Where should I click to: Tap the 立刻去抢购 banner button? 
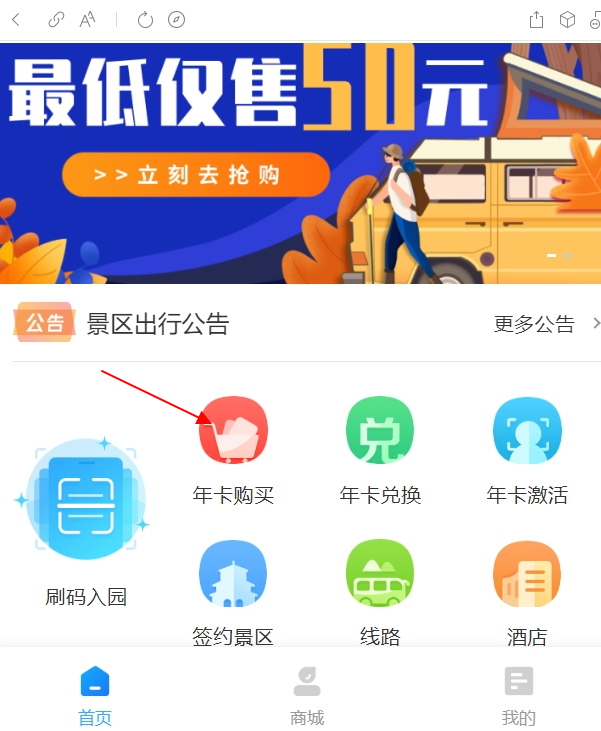[x=196, y=175]
